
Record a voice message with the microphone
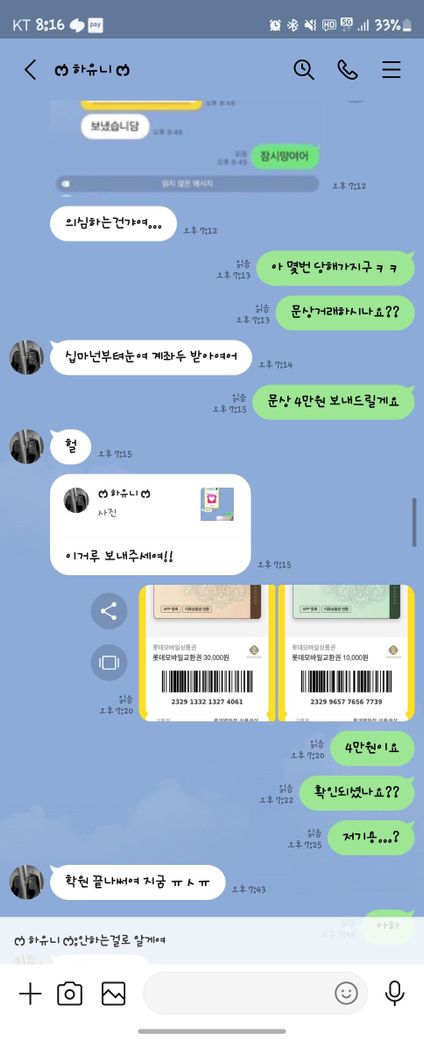(x=395, y=993)
